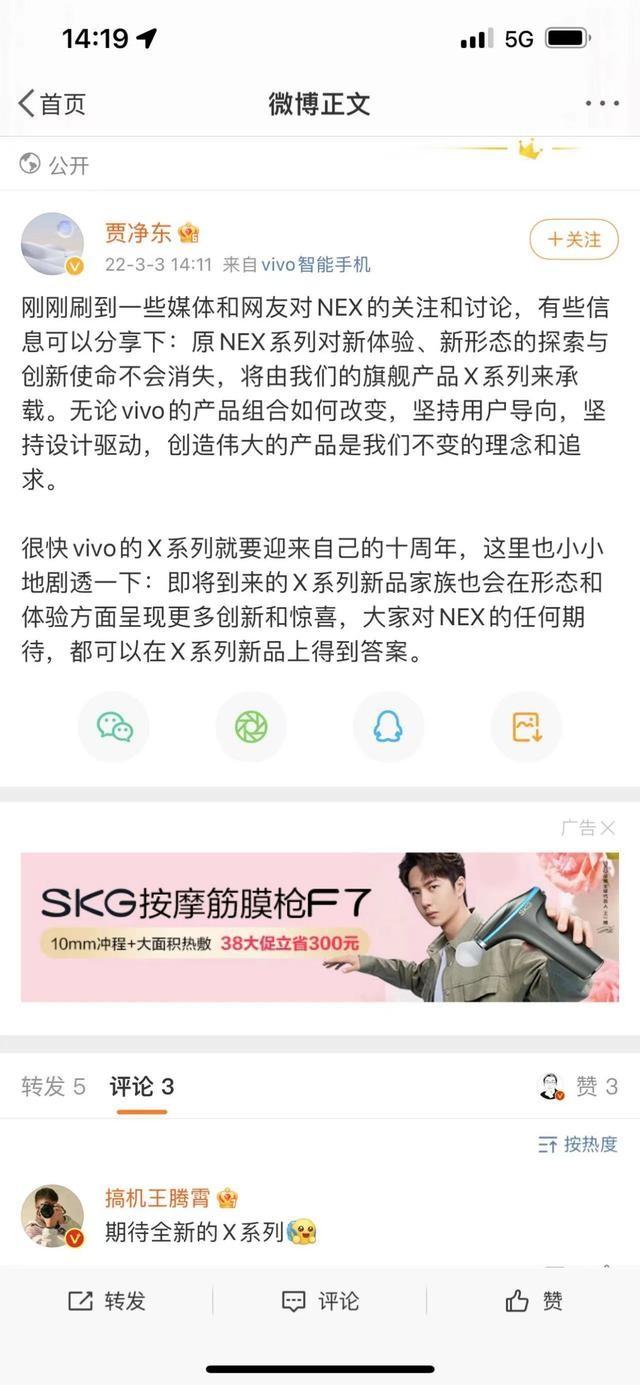The image size is (640, 1385).
Task: Write a comment via bottom 评论 button
Action: coord(320,1301)
